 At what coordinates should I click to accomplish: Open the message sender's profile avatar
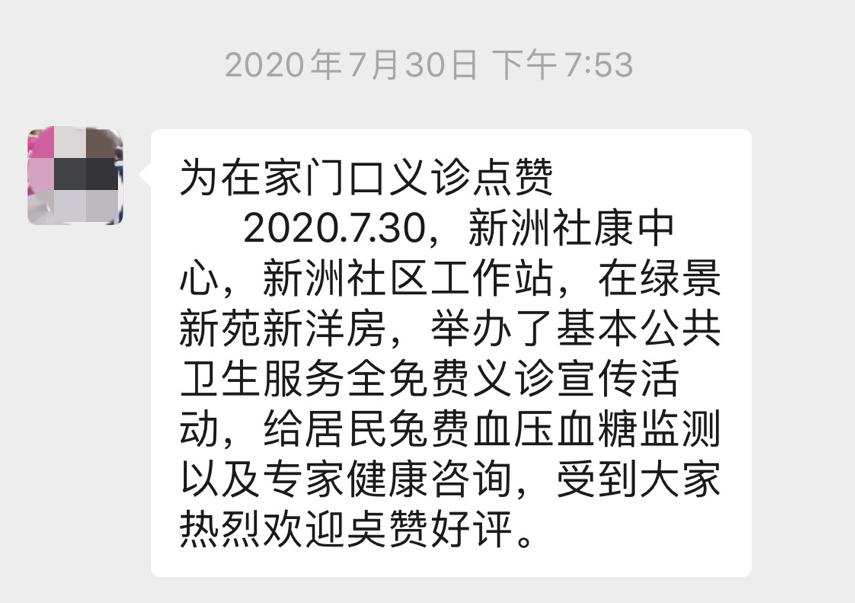75,176
